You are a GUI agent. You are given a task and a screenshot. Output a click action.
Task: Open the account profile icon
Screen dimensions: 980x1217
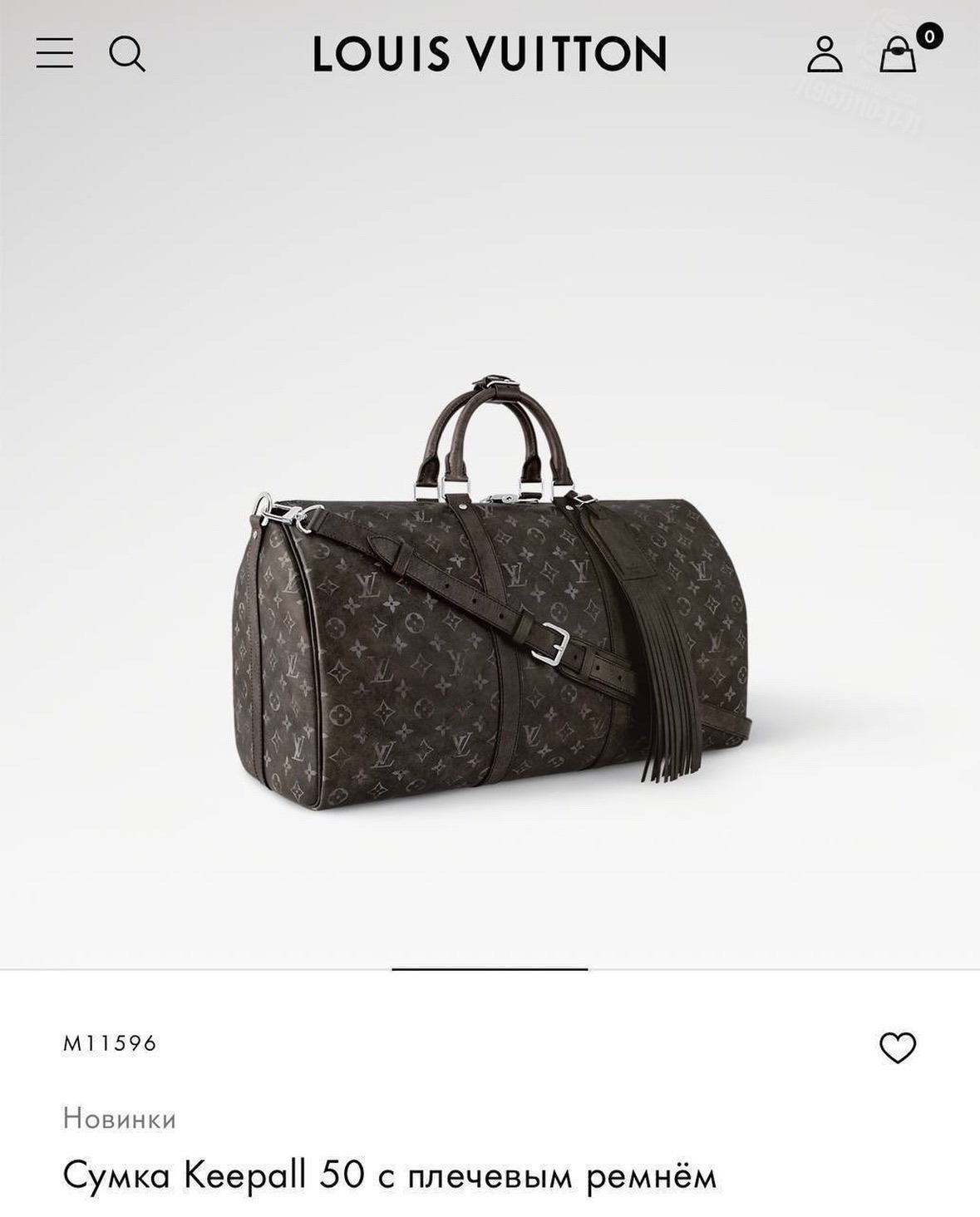(x=825, y=54)
